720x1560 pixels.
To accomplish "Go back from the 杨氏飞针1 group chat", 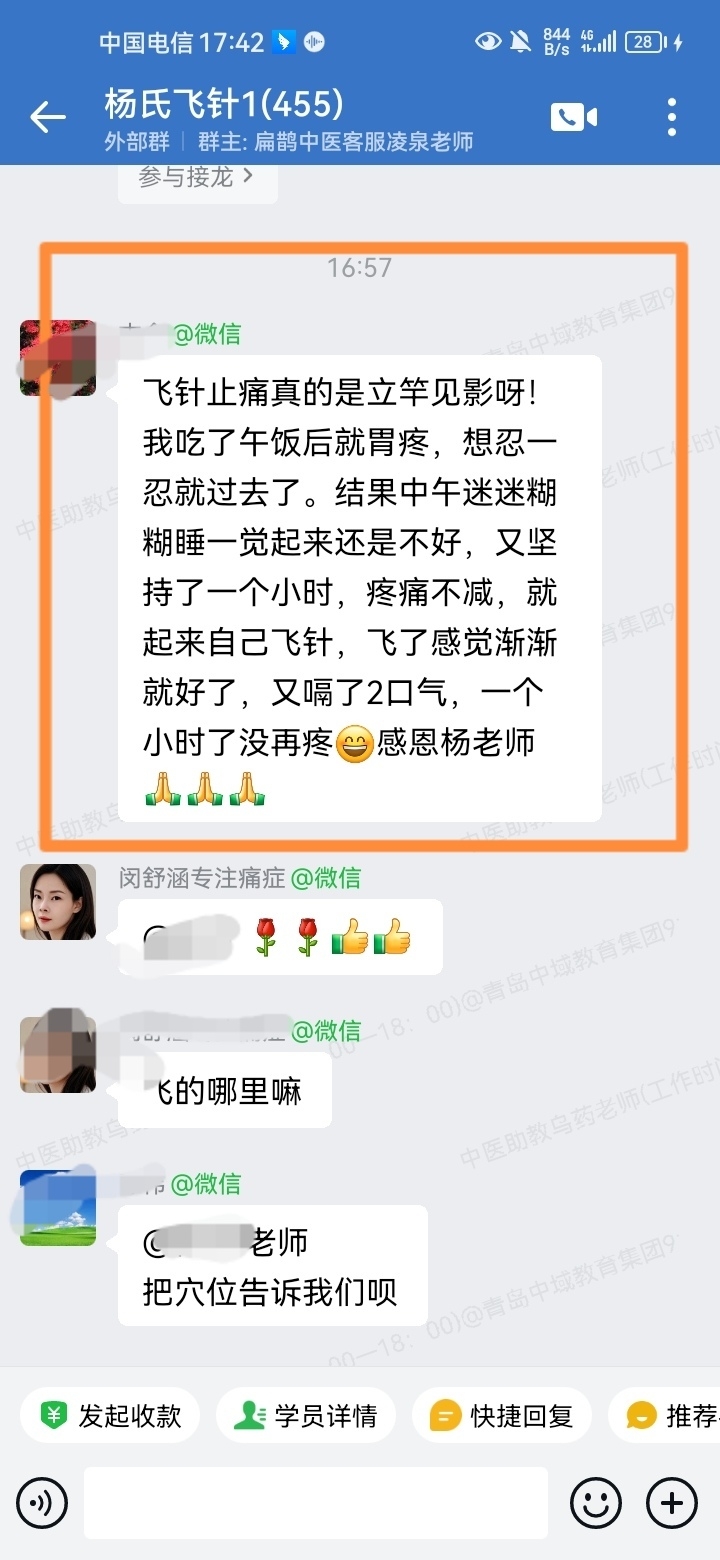I will tap(47, 118).
